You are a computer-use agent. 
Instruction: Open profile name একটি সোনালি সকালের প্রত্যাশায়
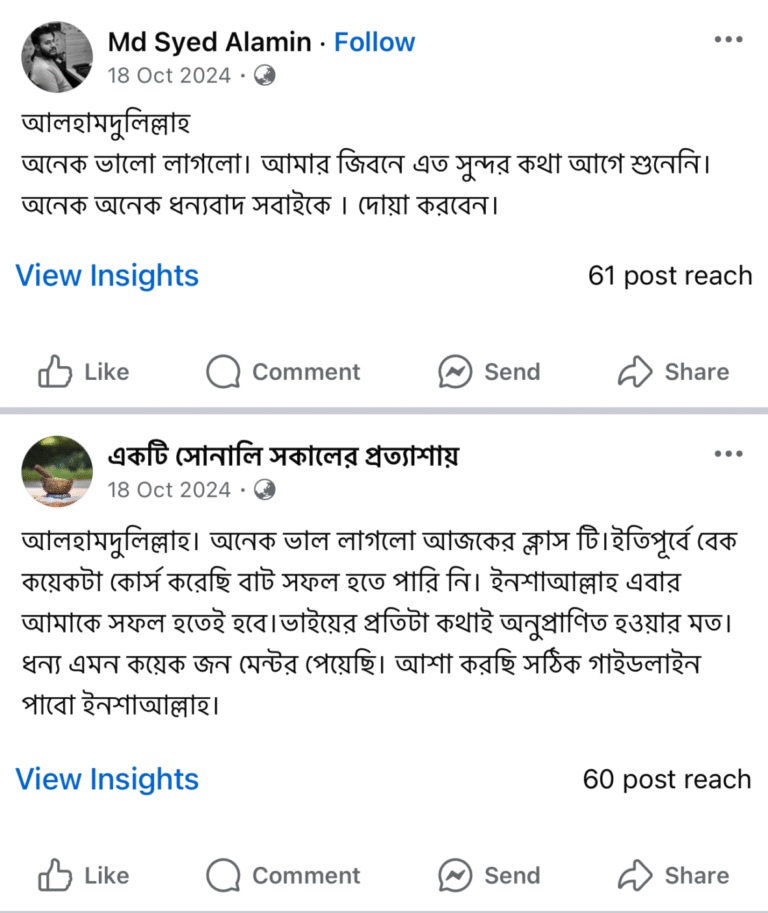(x=282, y=456)
